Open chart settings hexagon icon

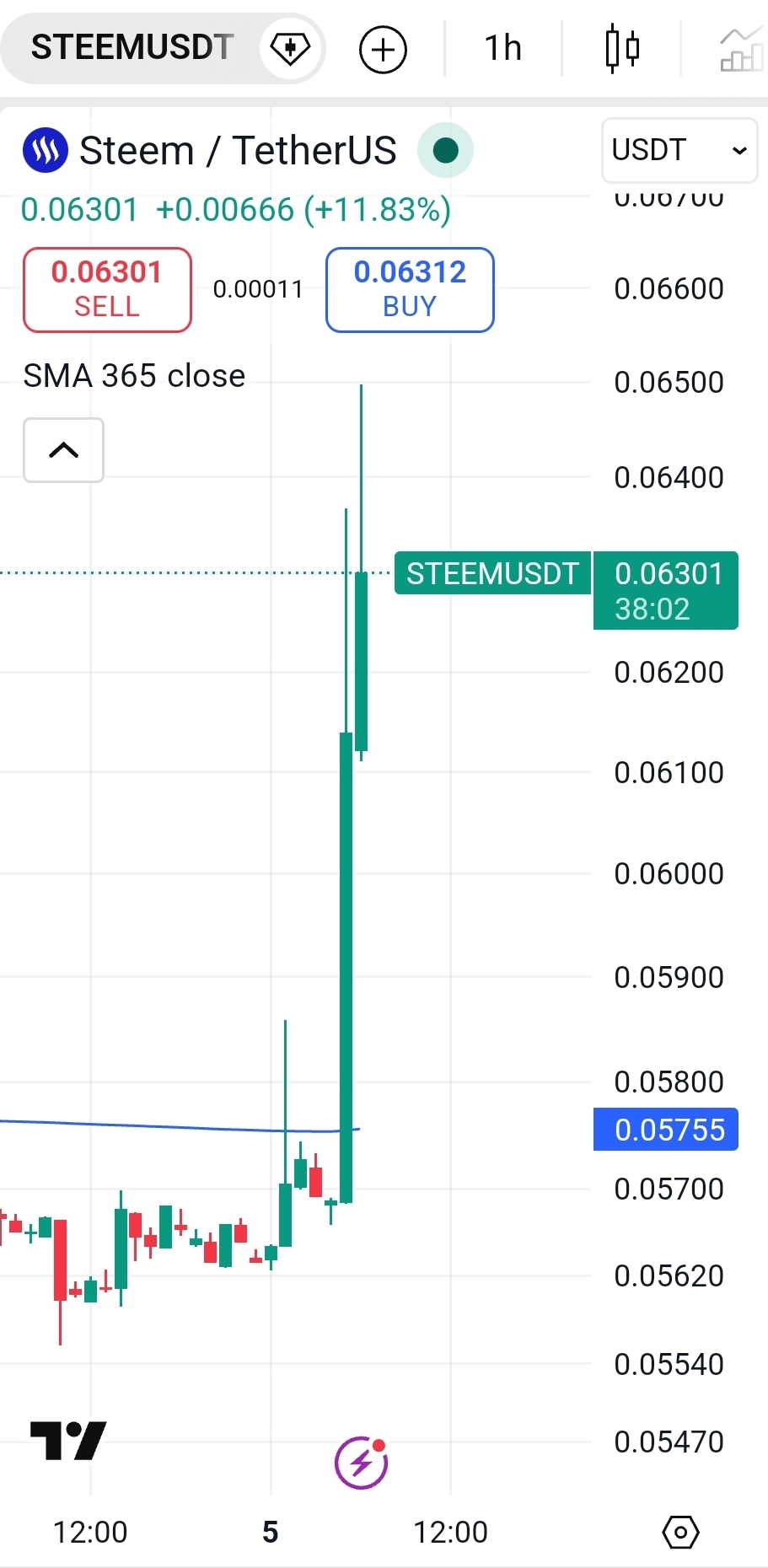[x=680, y=1532]
